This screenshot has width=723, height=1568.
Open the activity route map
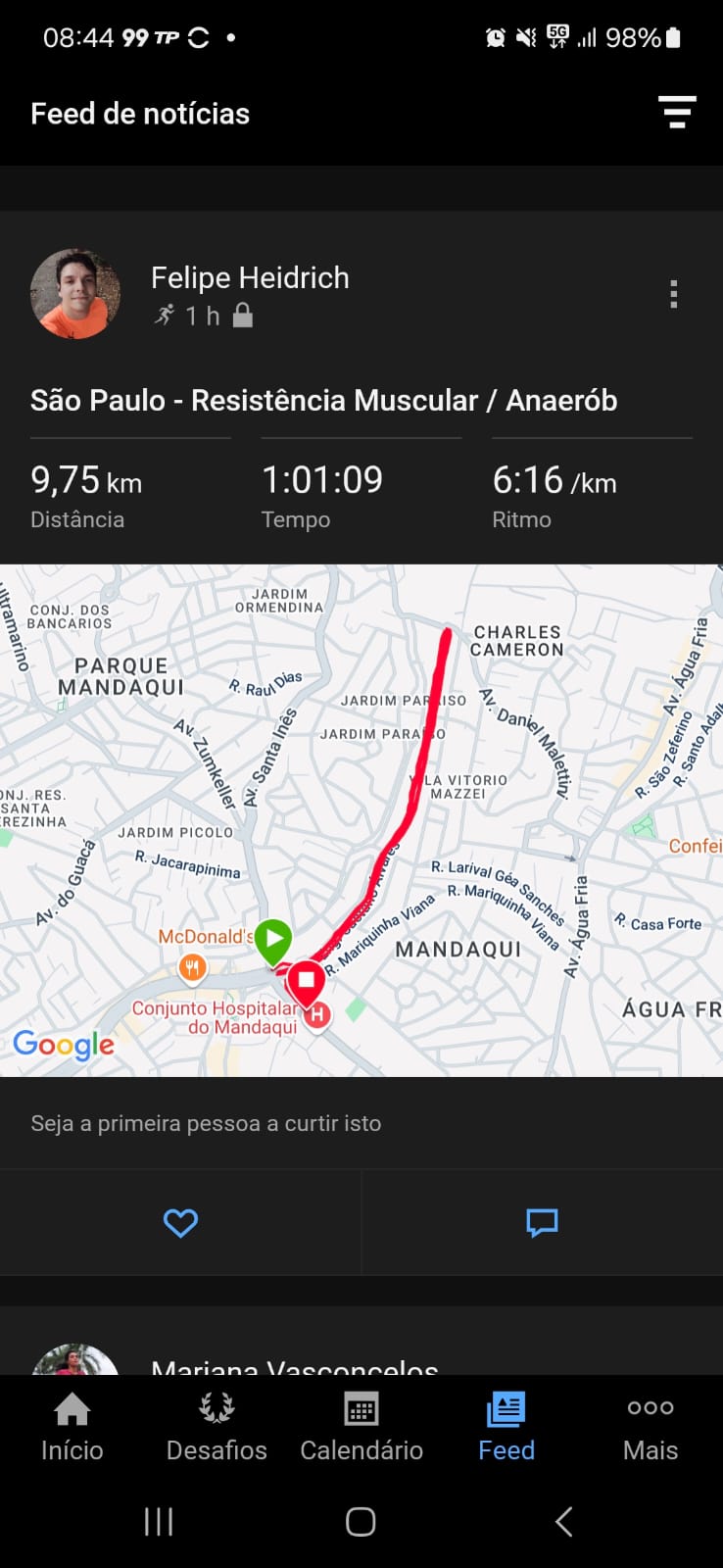pos(361,820)
